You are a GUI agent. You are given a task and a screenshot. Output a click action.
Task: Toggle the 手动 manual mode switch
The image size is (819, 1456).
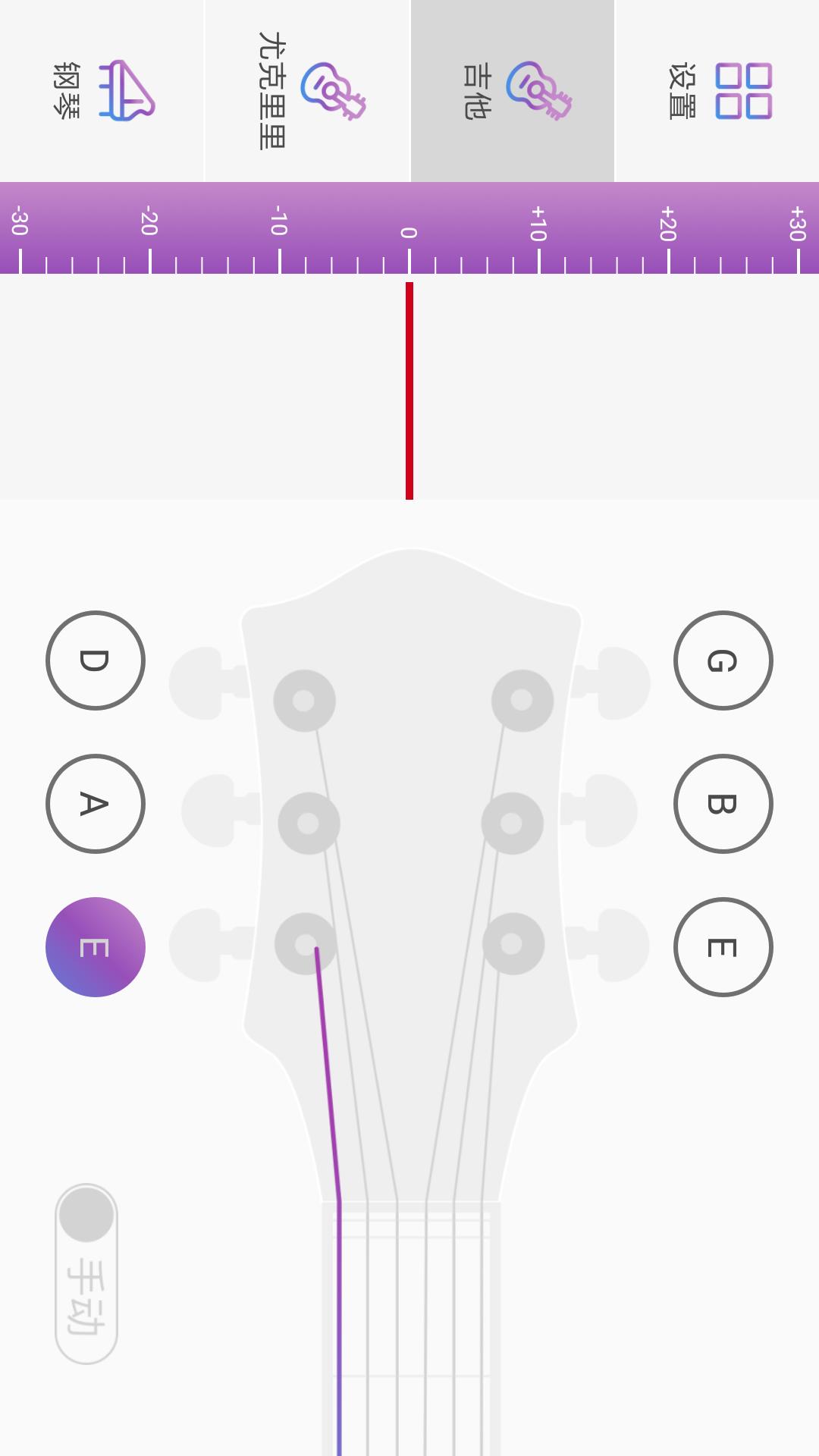click(x=86, y=1274)
